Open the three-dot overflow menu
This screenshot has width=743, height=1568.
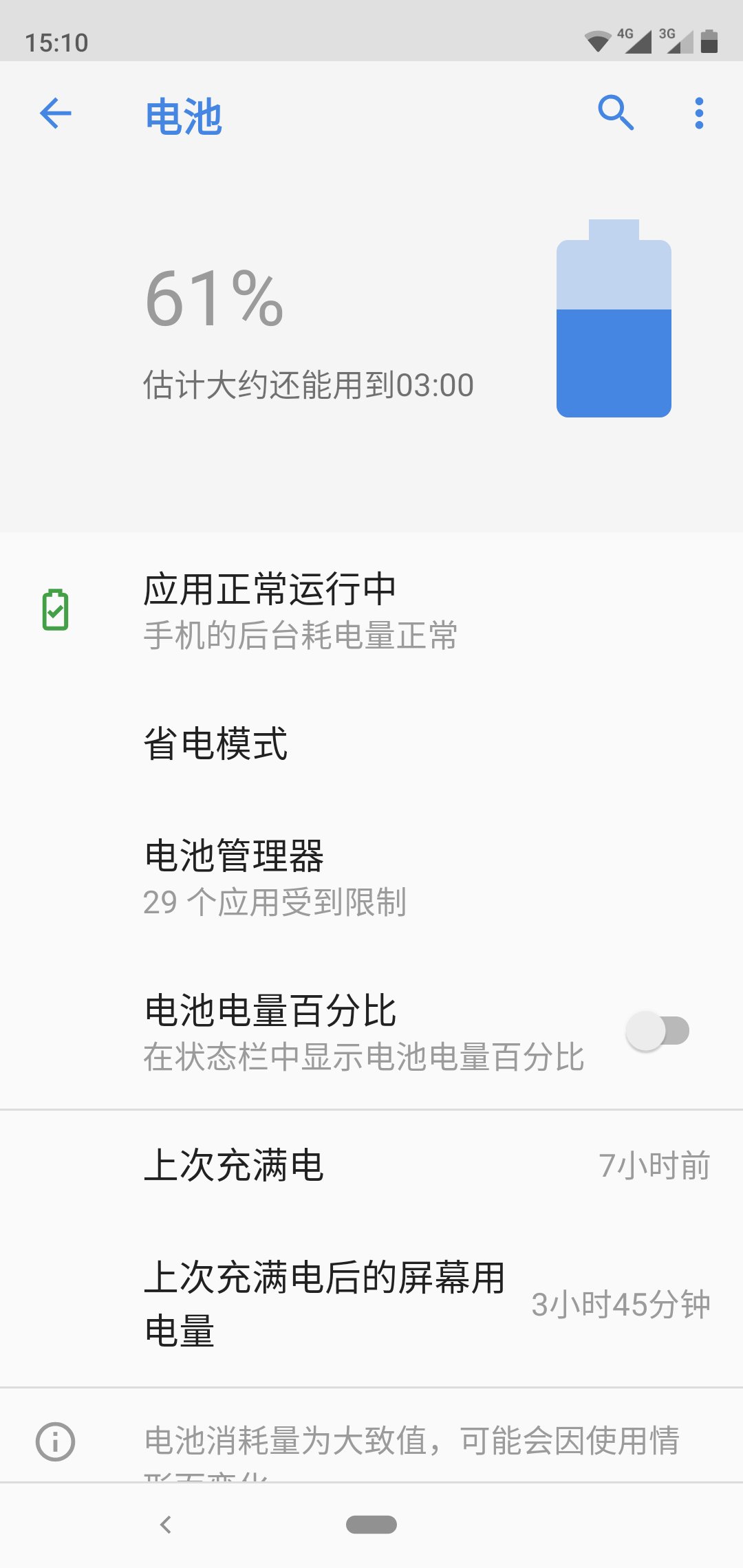coord(699,113)
